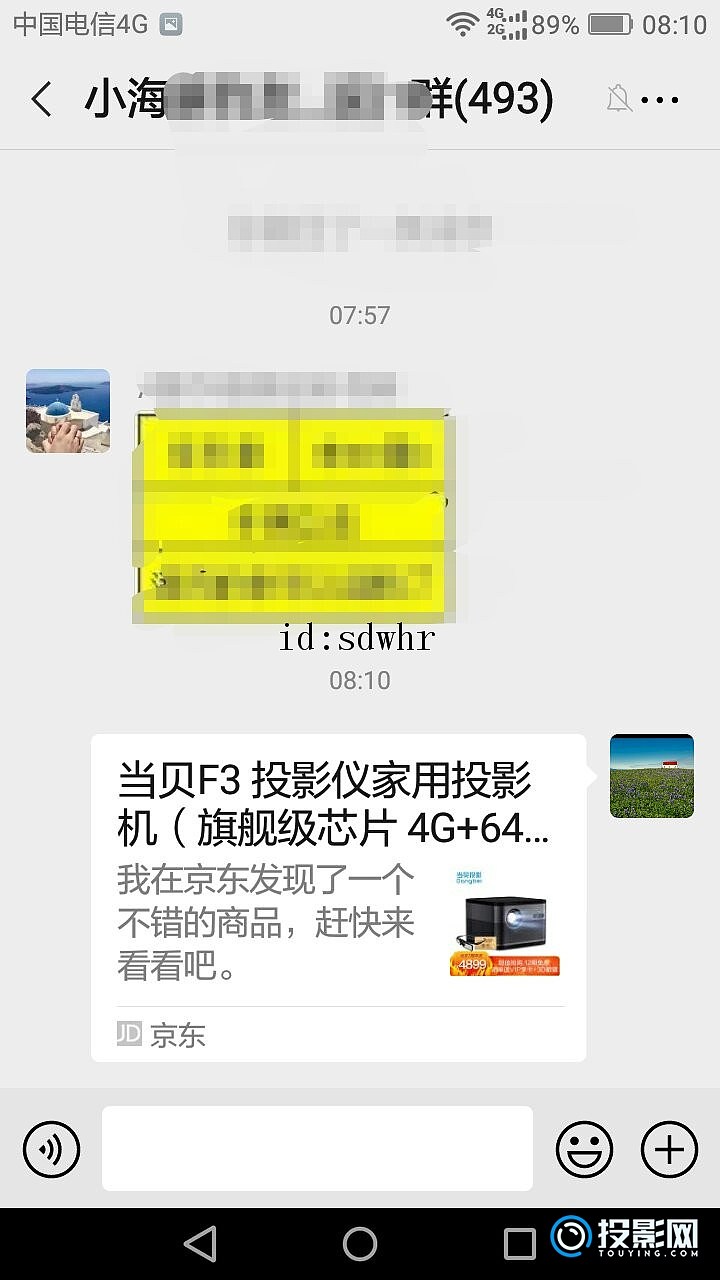Tap the system back navigation button

click(200, 1244)
